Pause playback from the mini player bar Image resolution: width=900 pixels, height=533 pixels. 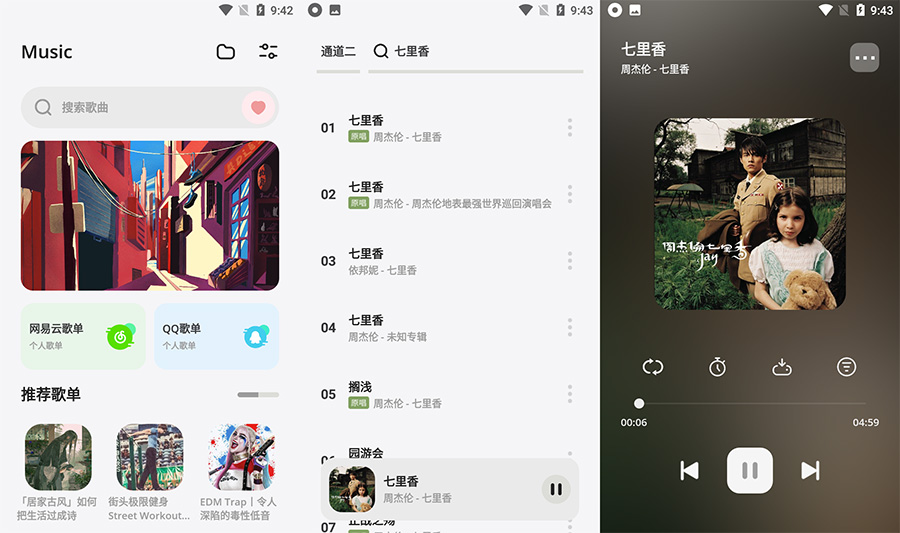[556, 490]
